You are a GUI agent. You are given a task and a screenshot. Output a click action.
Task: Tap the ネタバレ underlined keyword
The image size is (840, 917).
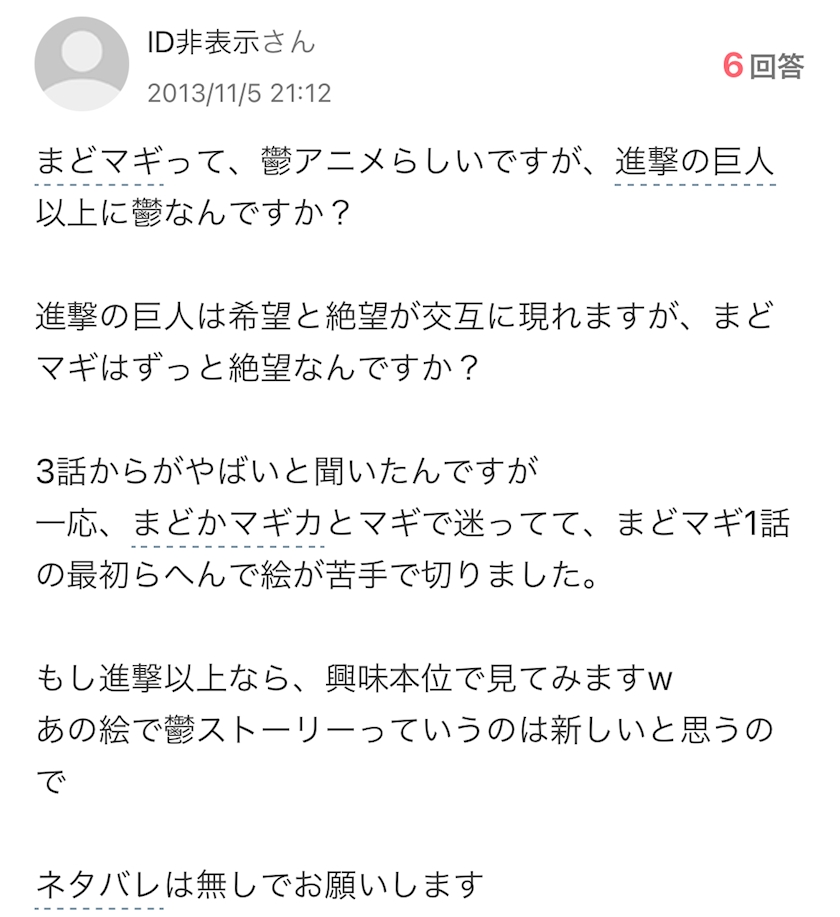[x=99, y=885]
